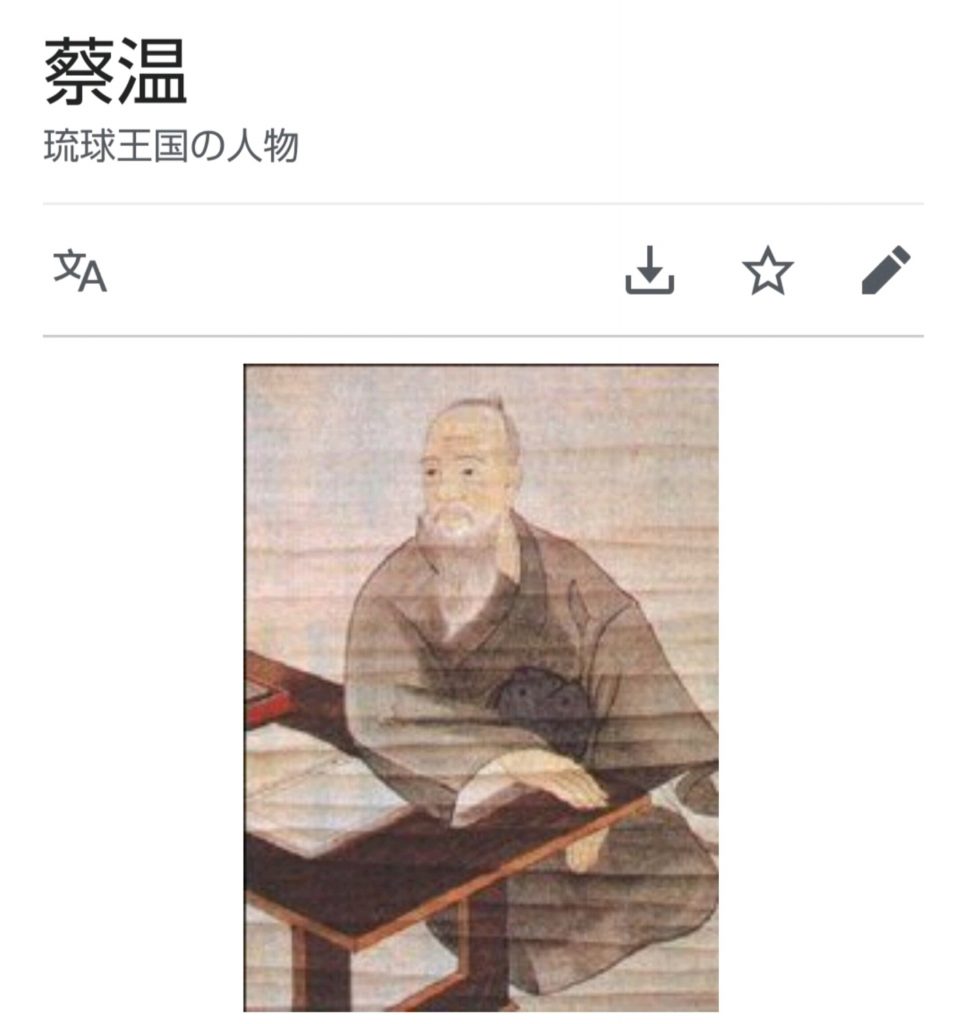Add 蔡温 article to watchlist star
This screenshot has height=1024, width=967.
768,271
